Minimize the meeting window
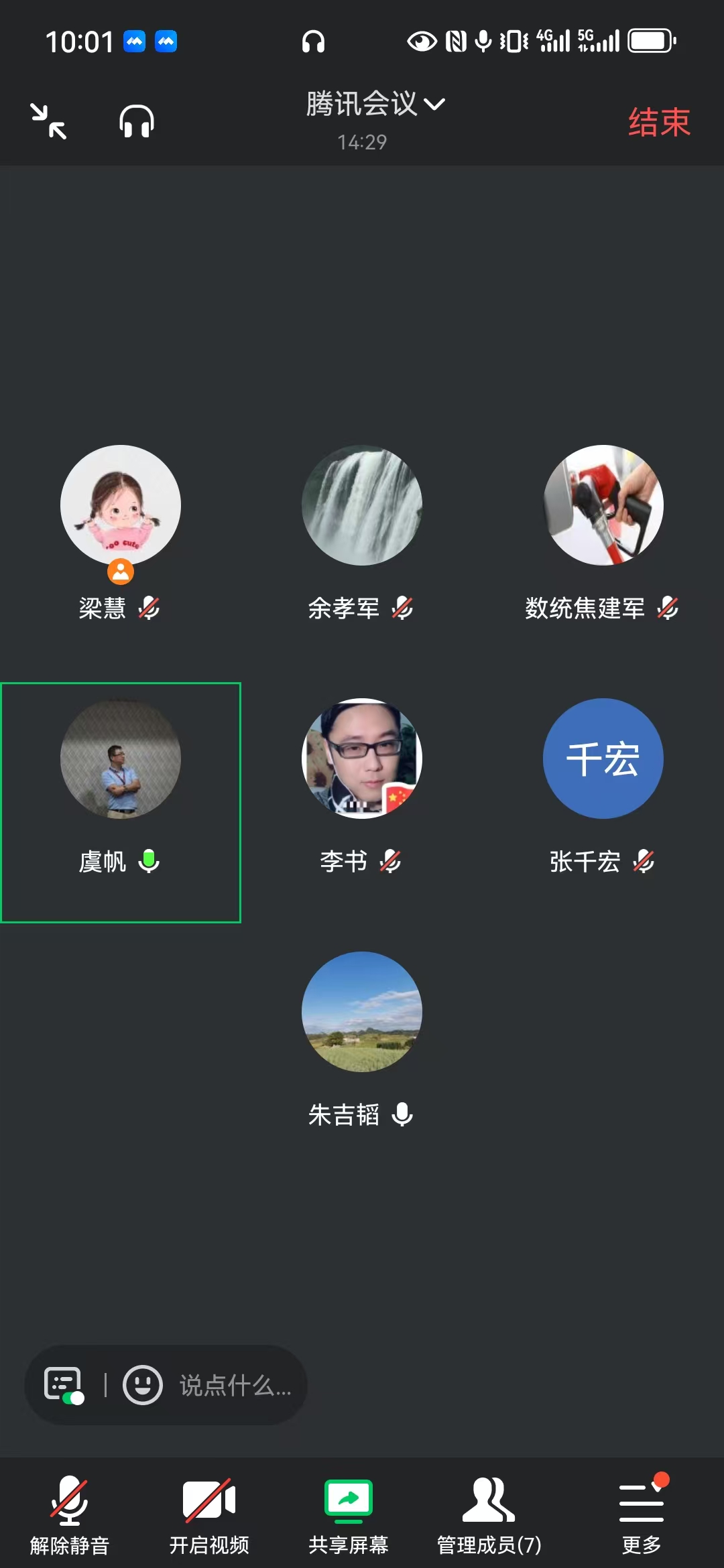 (x=49, y=122)
